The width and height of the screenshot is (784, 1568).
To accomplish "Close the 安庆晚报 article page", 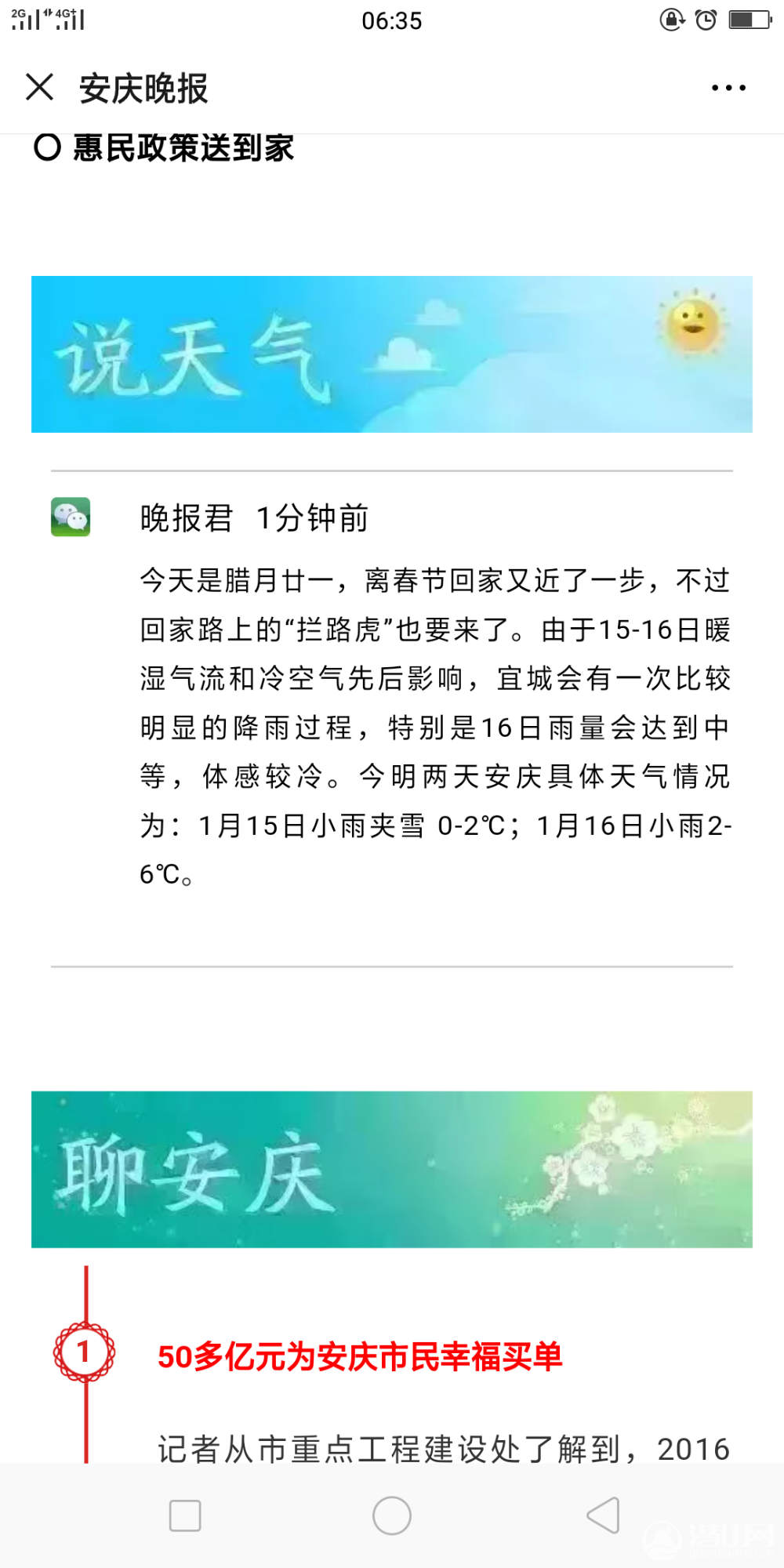I will tap(39, 87).
